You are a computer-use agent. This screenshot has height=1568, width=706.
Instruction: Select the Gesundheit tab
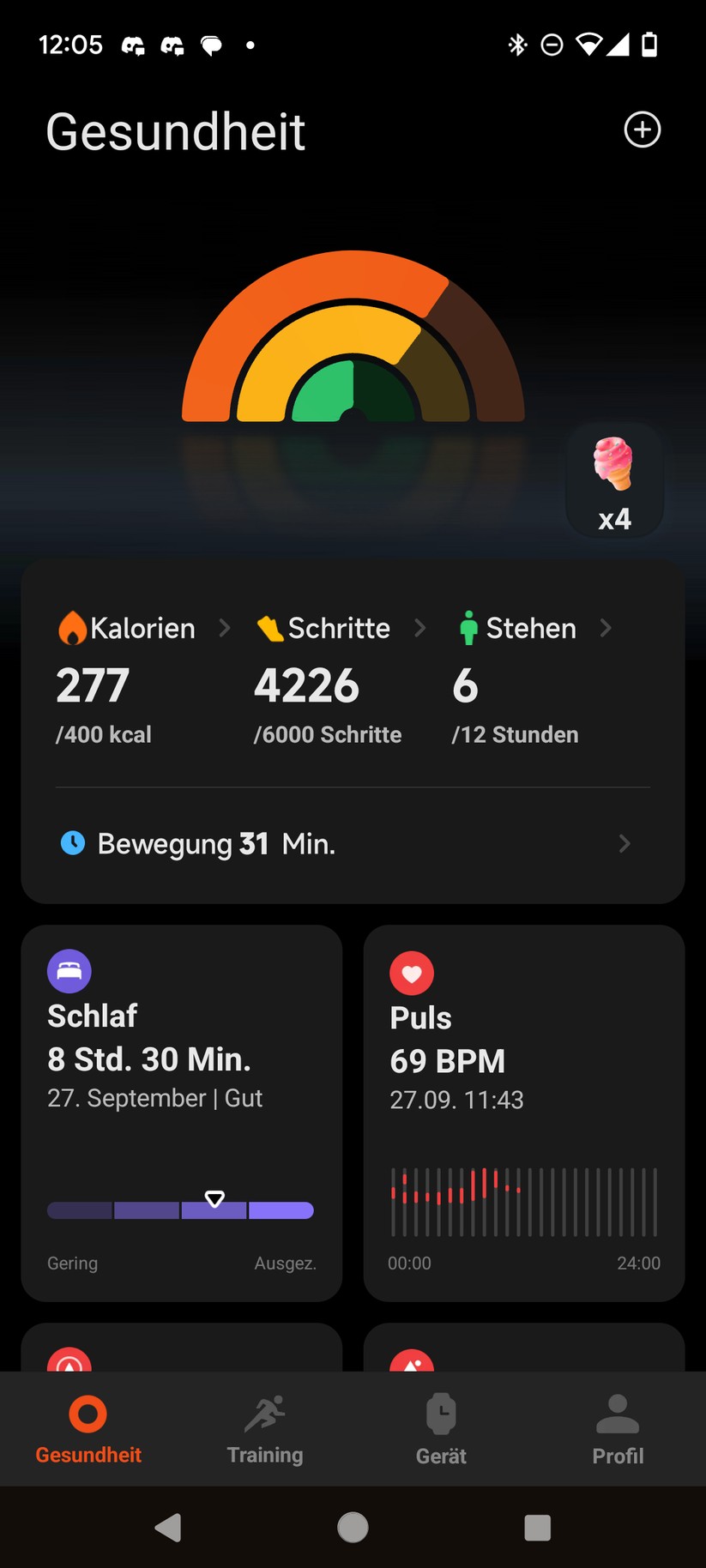click(88, 1430)
